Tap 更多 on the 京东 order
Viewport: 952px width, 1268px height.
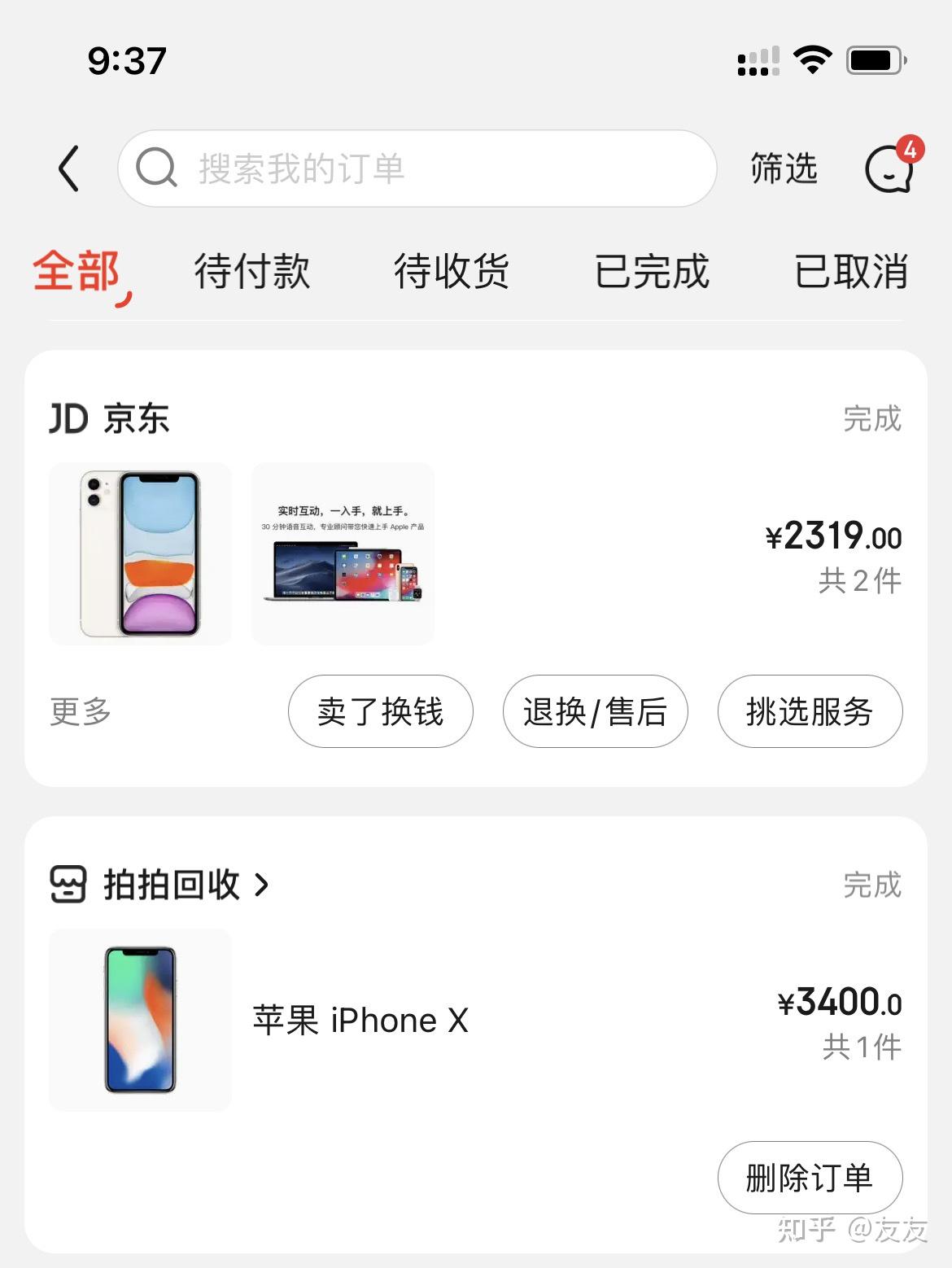coord(80,711)
